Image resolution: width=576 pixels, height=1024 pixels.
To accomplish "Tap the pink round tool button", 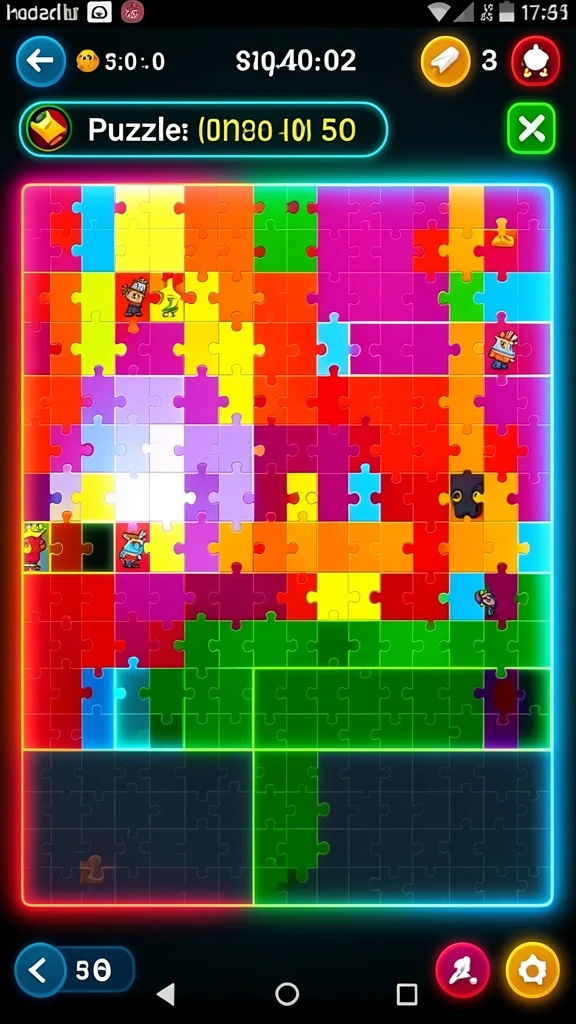I will (x=462, y=971).
